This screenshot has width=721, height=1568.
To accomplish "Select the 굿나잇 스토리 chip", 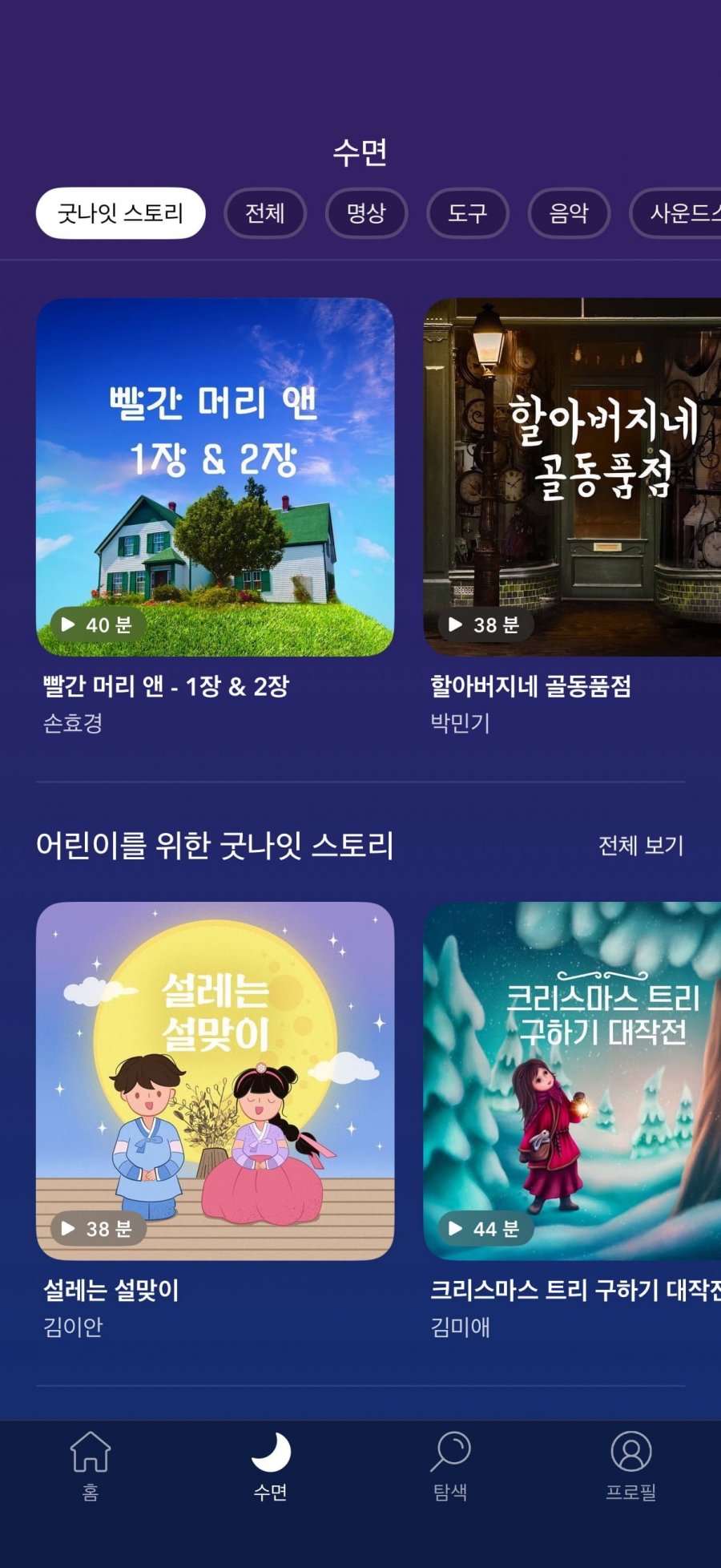I will [120, 213].
